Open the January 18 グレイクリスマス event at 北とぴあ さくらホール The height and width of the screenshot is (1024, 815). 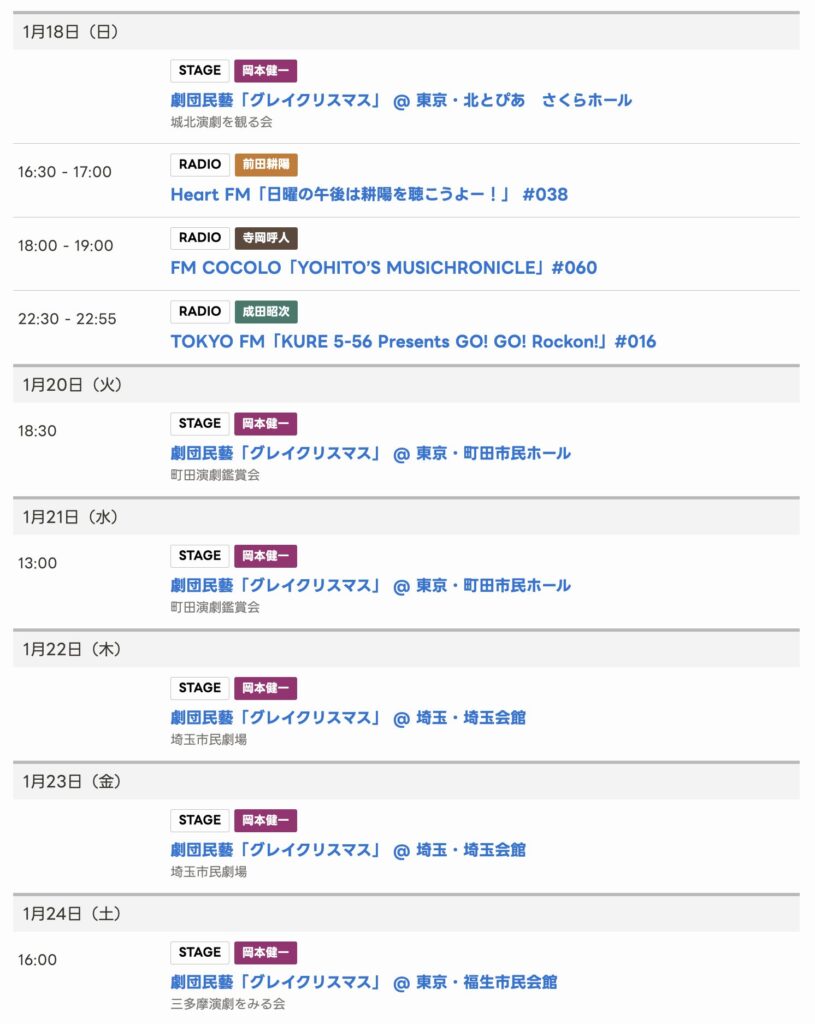click(401, 100)
